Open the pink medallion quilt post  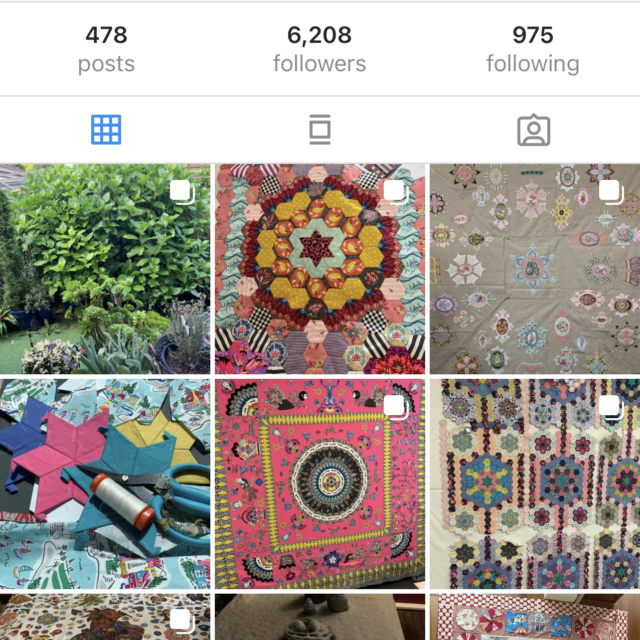pos(319,483)
